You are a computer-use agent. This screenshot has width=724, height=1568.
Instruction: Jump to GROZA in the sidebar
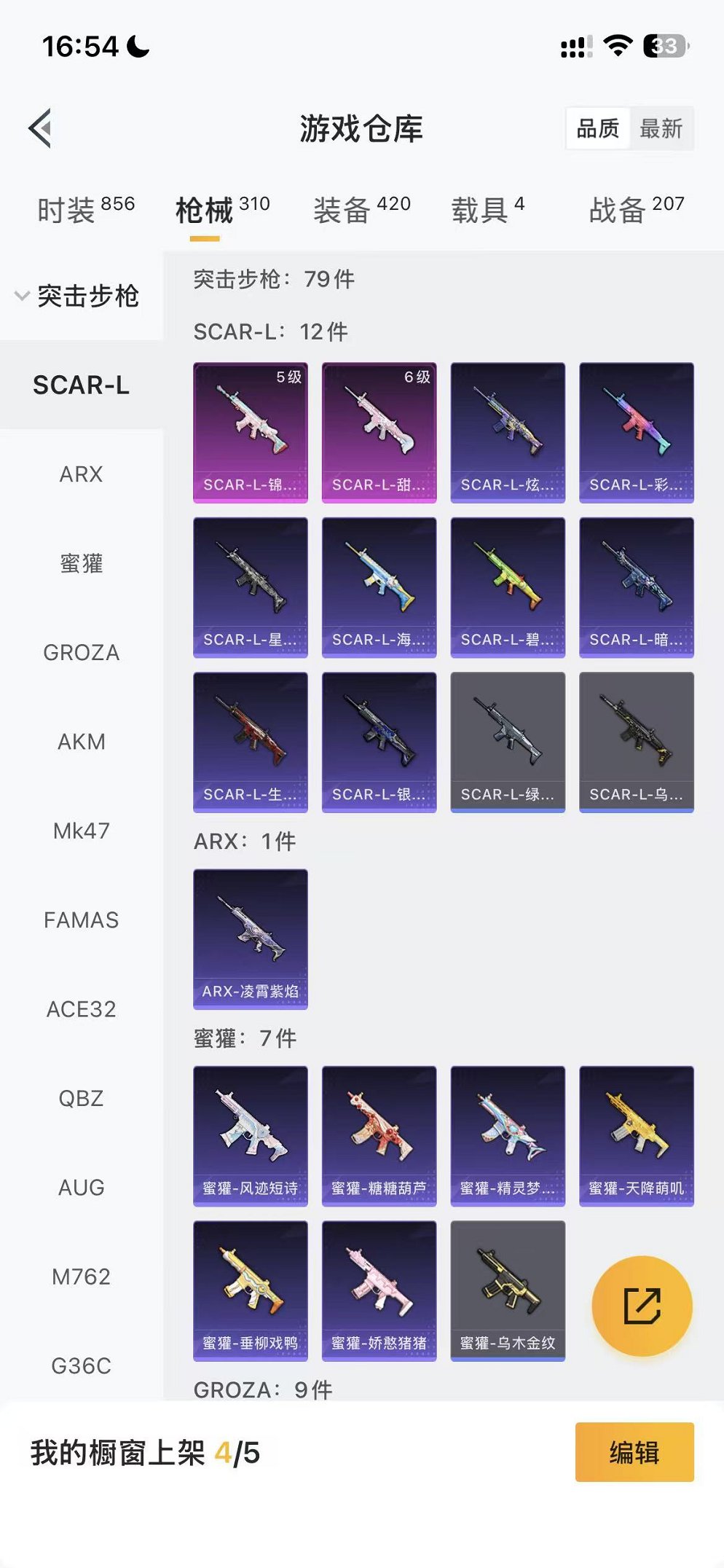[x=81, y=653]
